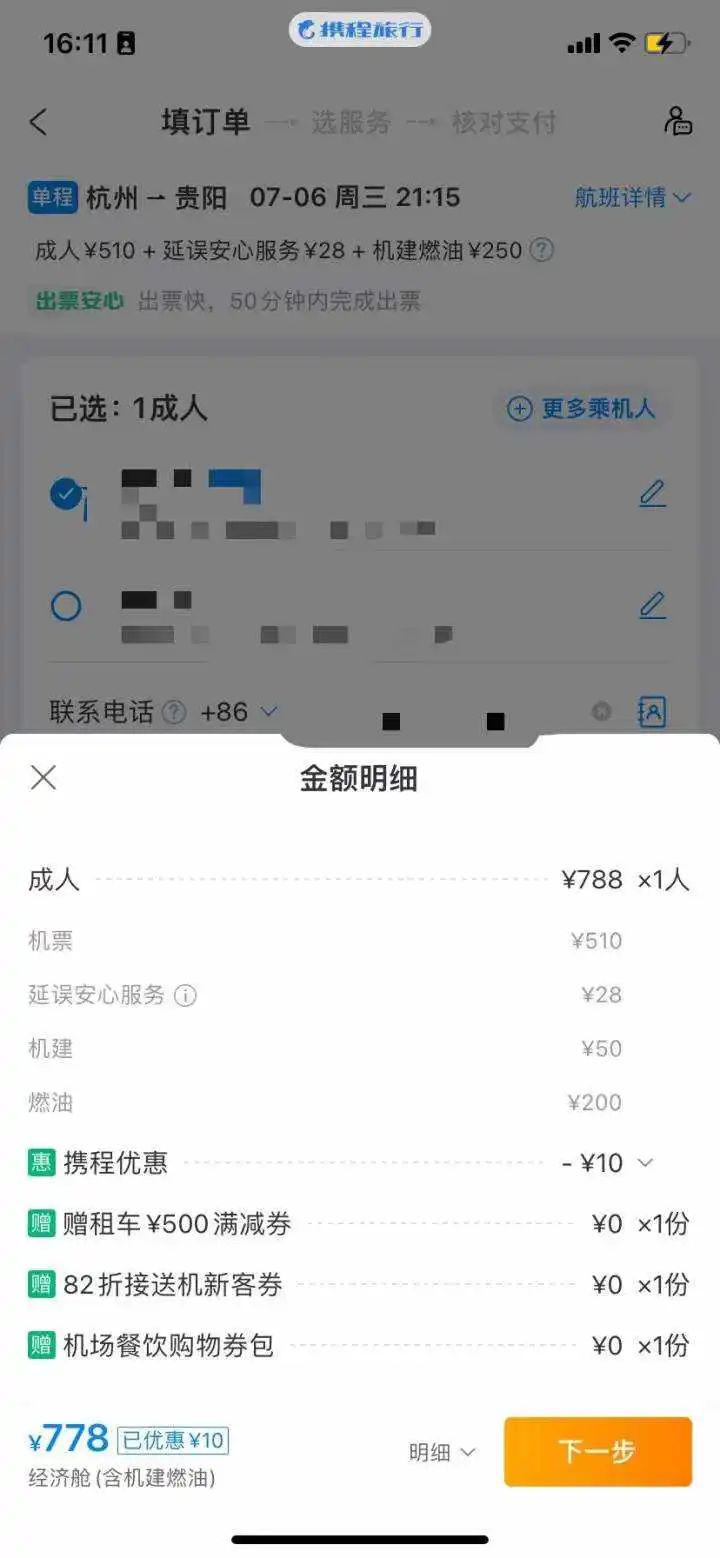Tap 下一步 to continue the order
The width and height of the screenshot is (720, 1558).
tap(597, 1451)
